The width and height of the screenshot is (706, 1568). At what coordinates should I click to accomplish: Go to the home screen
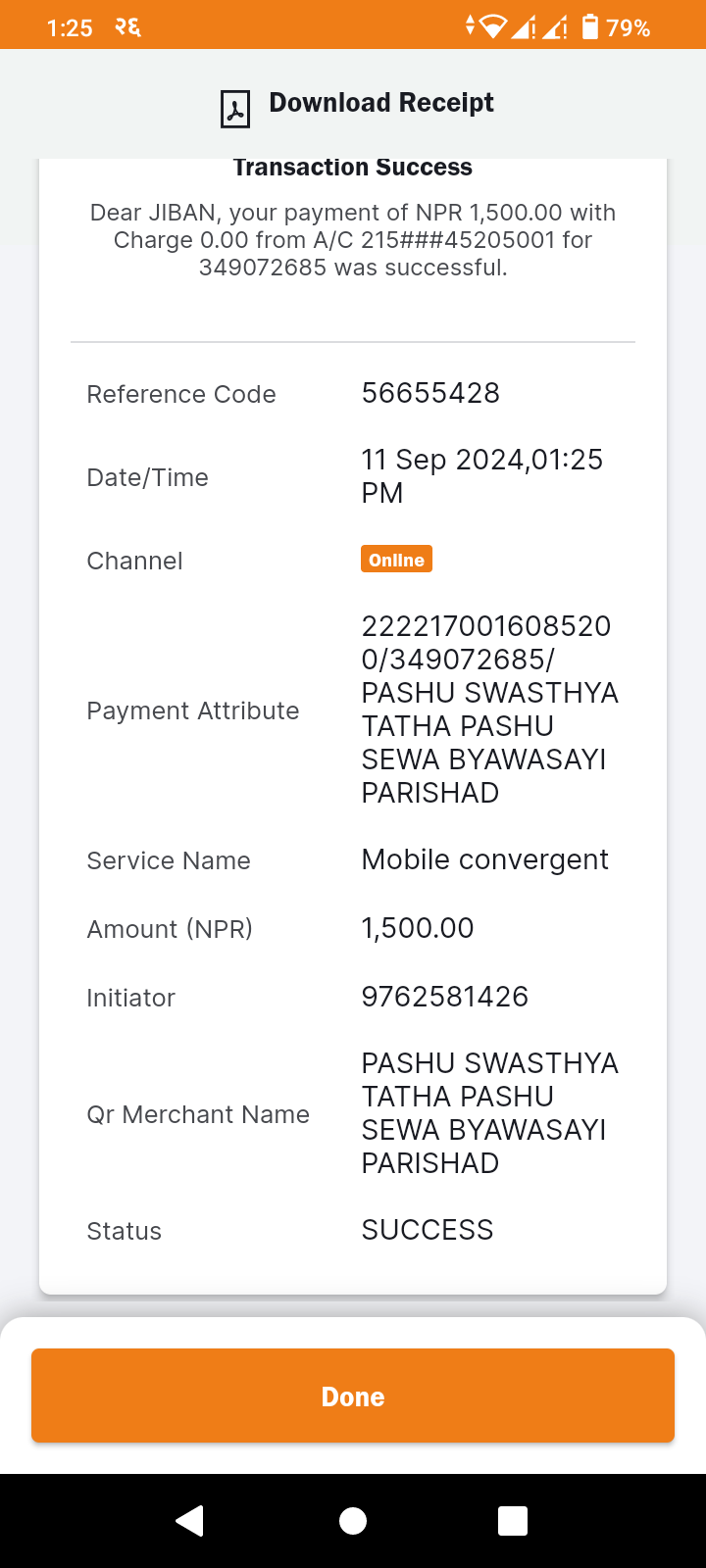point(353,1520)
